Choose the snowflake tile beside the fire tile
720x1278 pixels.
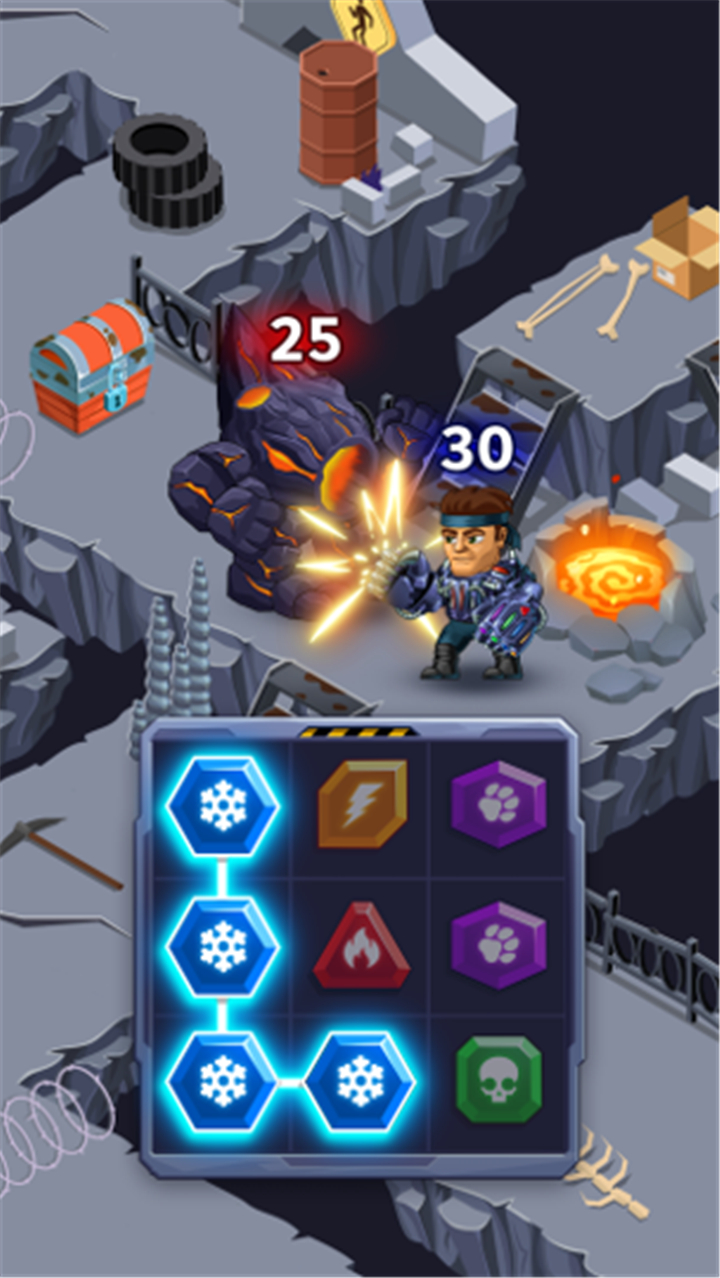pyautogui.click(x=223, y=946)
